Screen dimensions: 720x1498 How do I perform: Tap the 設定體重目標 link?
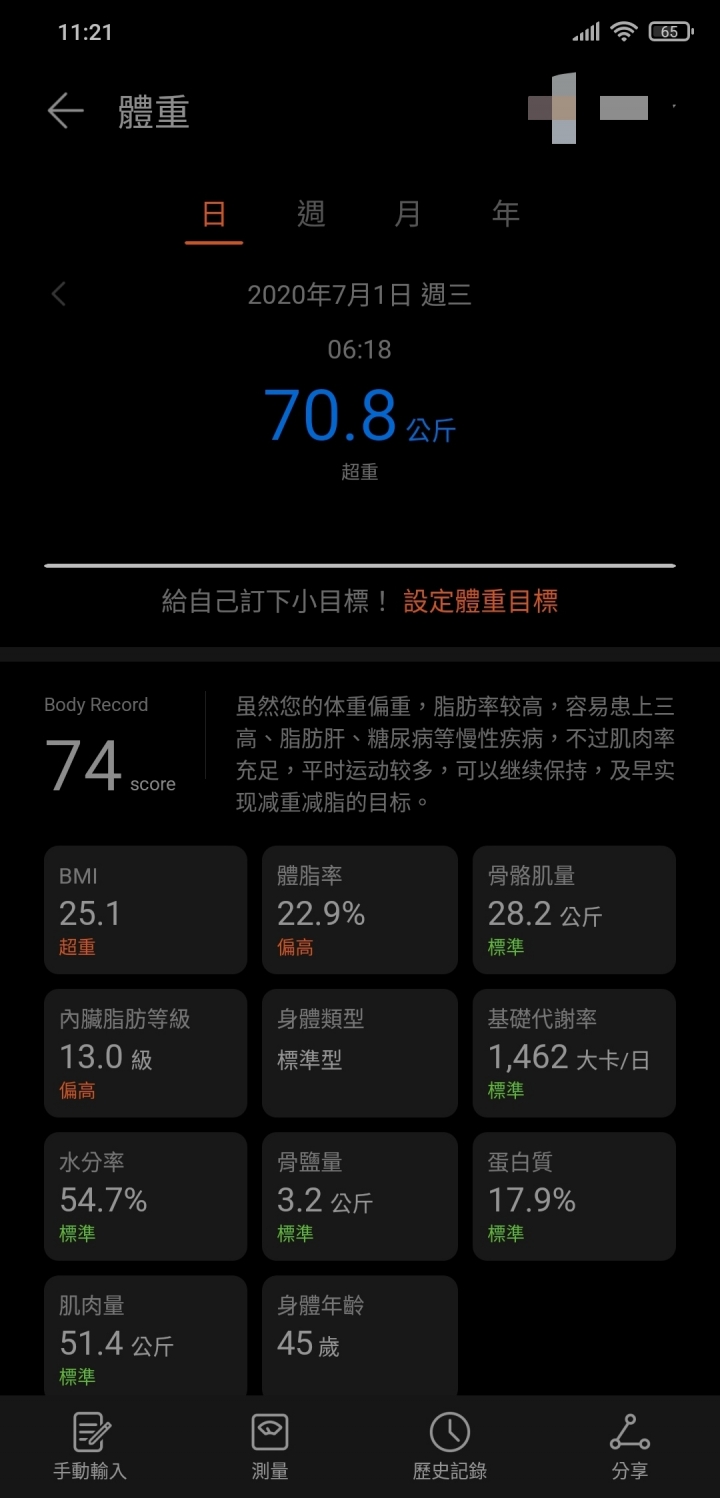click(x=480, y=601)
